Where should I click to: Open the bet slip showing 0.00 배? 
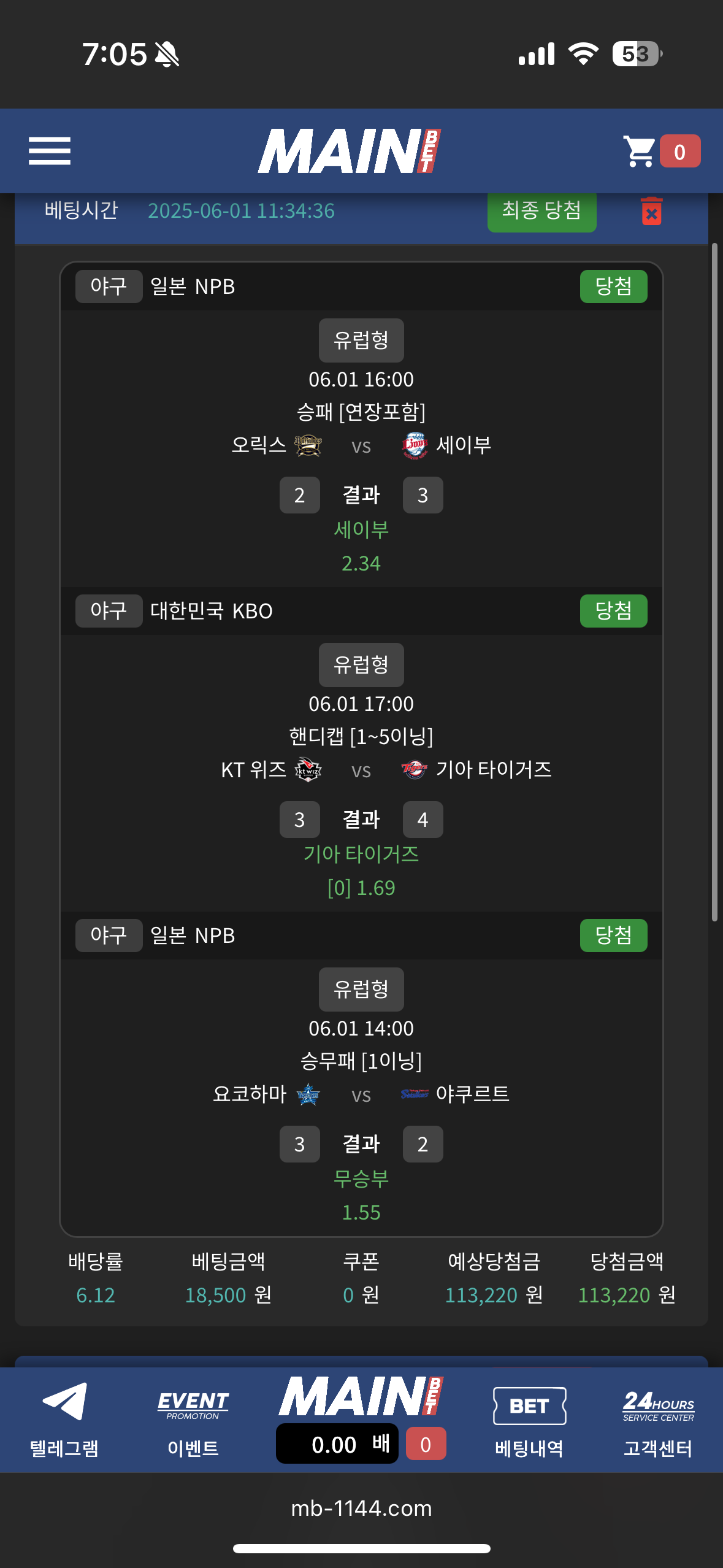point(337,1444)
